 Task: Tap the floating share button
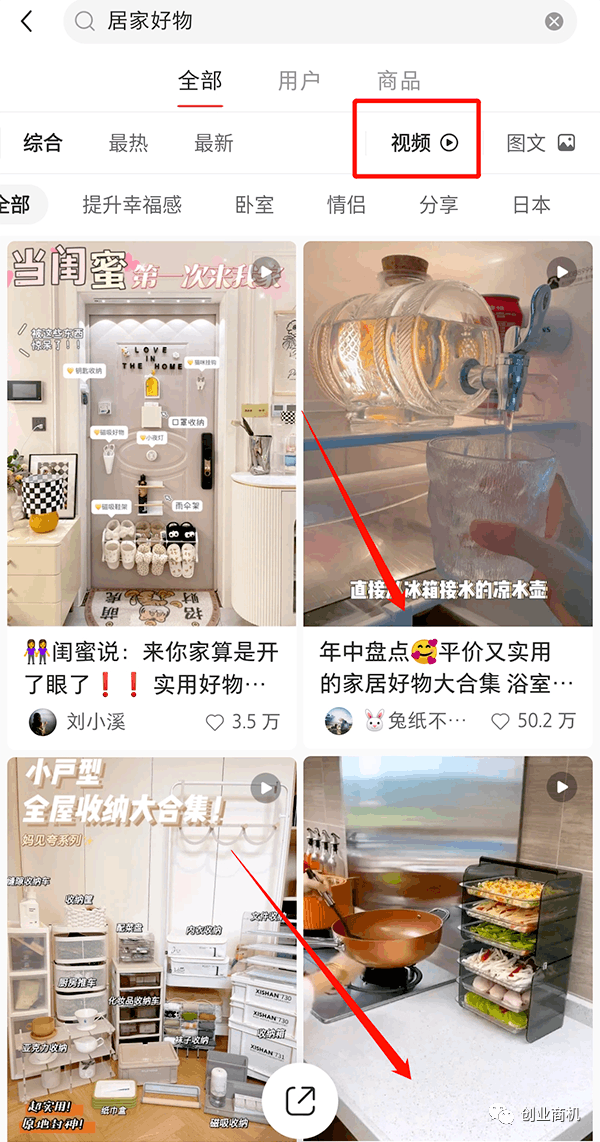click(300, 1100)
